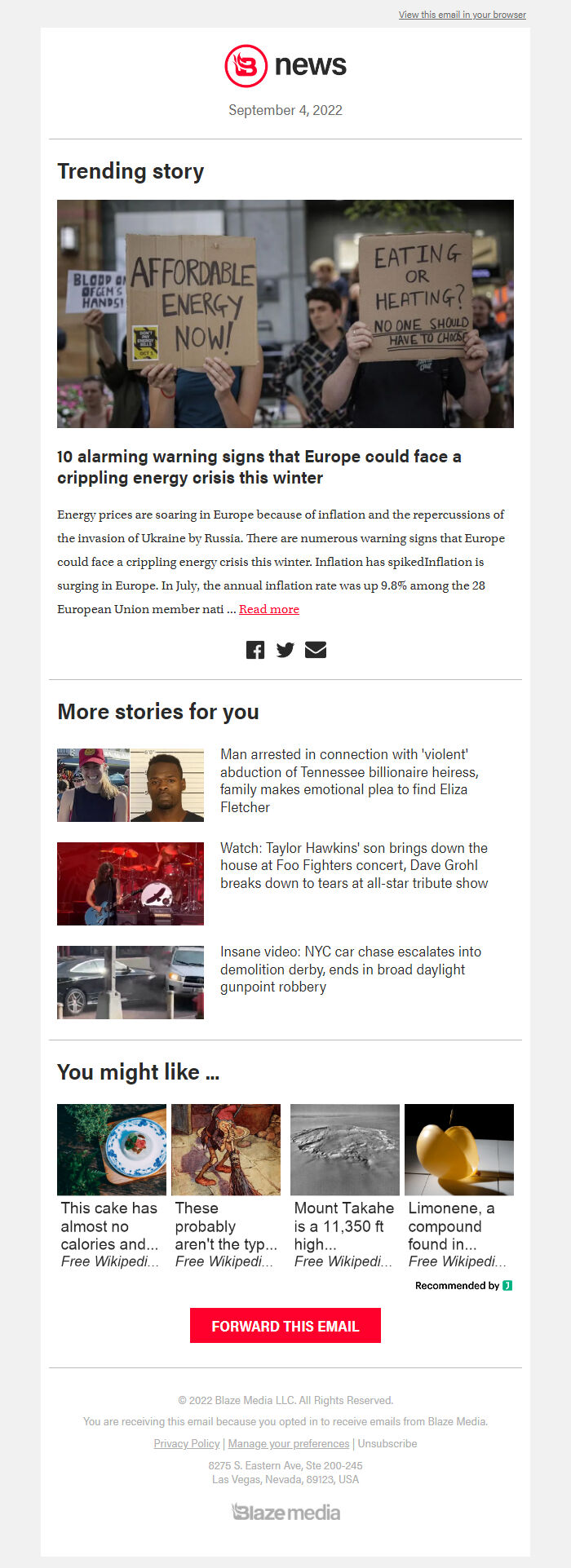The height and width of the screenshot is (1568, 571).
Task: Tap the Read more link
Action: coord(269,609)
